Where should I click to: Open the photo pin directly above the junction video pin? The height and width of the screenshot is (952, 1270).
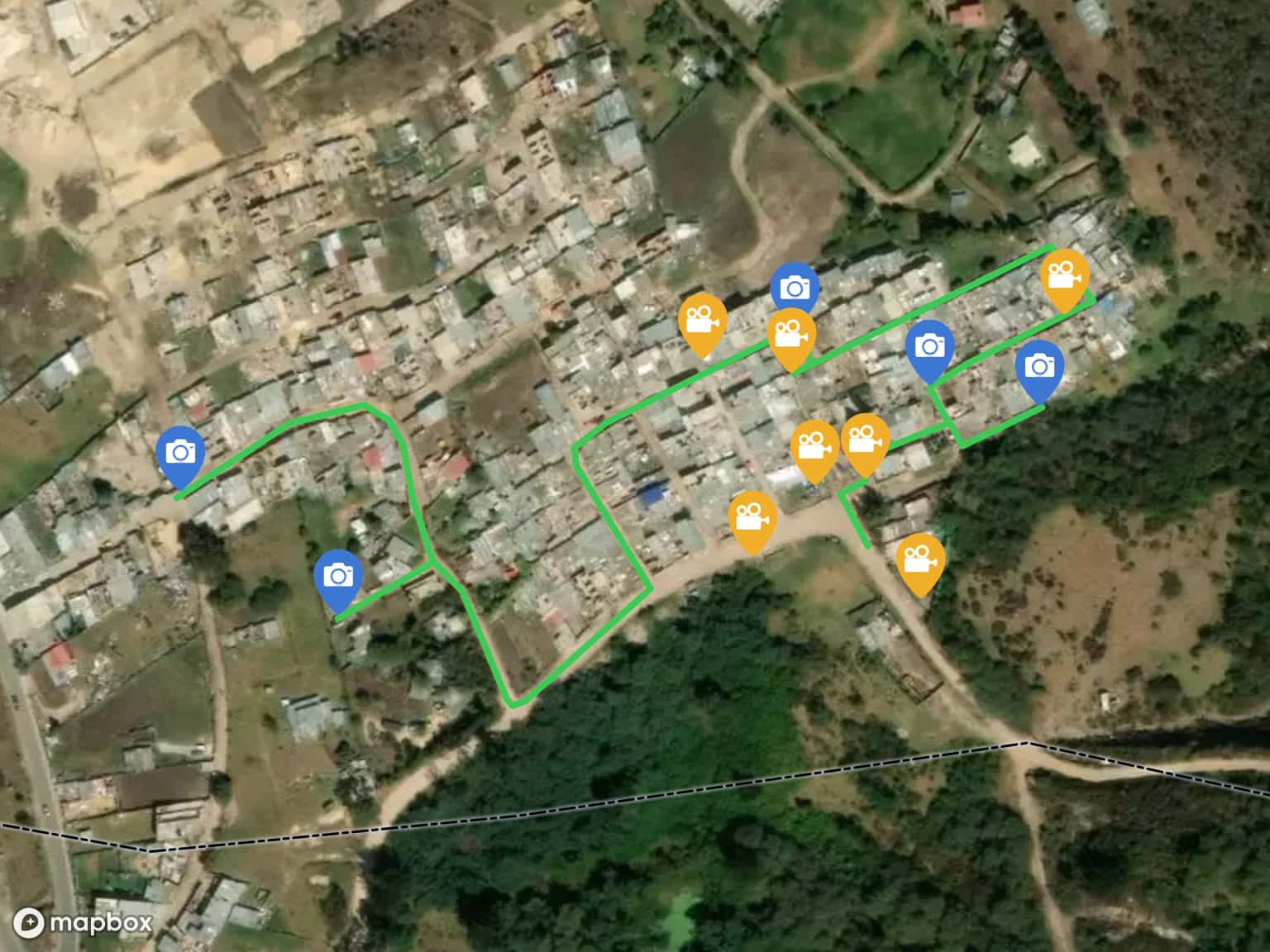[795, 288]
